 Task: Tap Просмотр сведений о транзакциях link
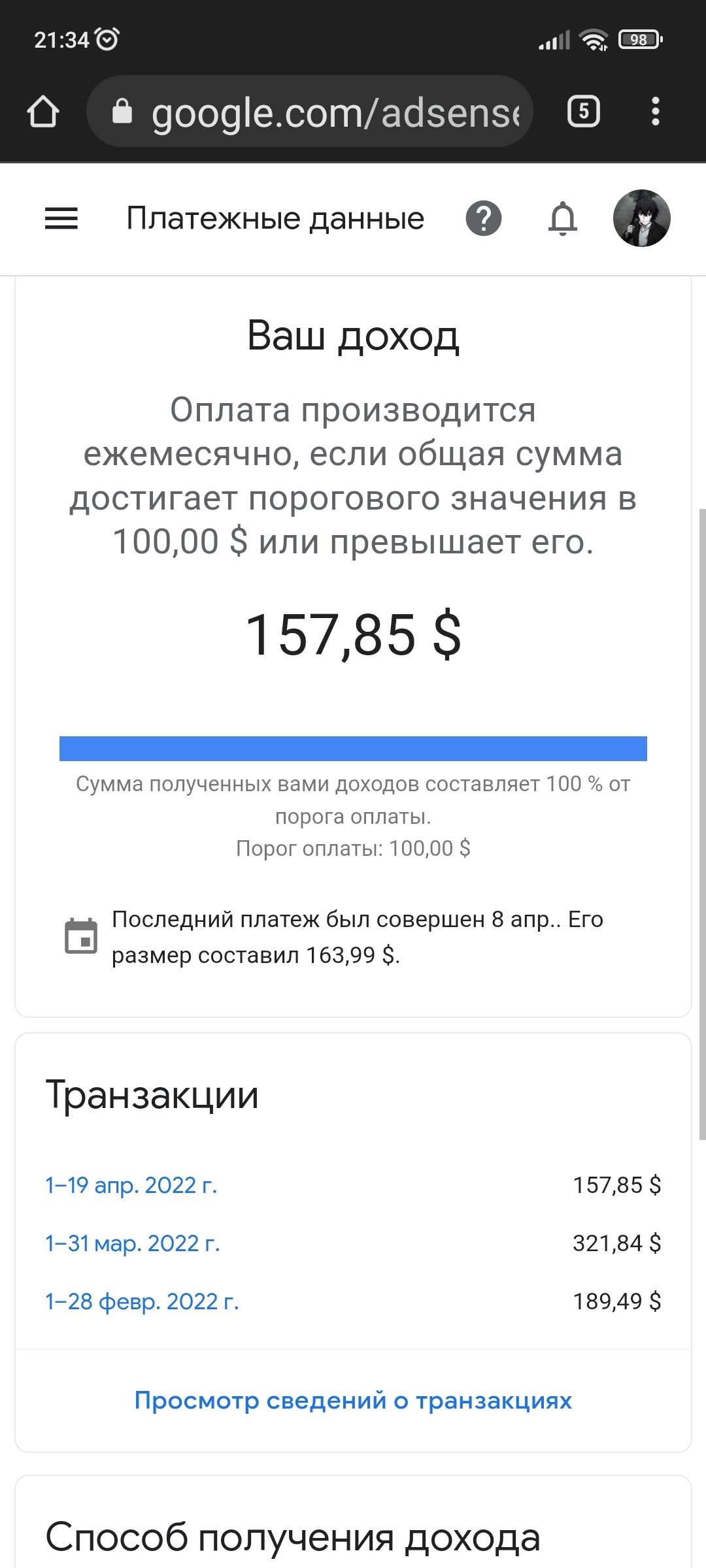point(353,1401)
